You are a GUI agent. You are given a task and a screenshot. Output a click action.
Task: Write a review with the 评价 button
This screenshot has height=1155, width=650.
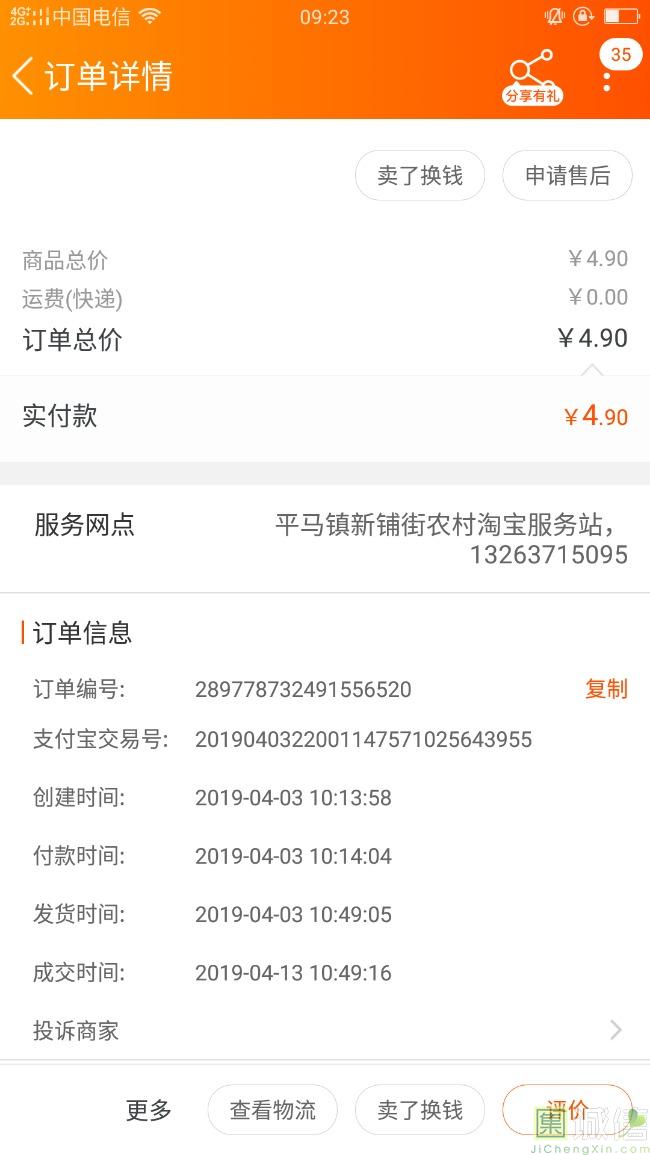[567, 1109]
